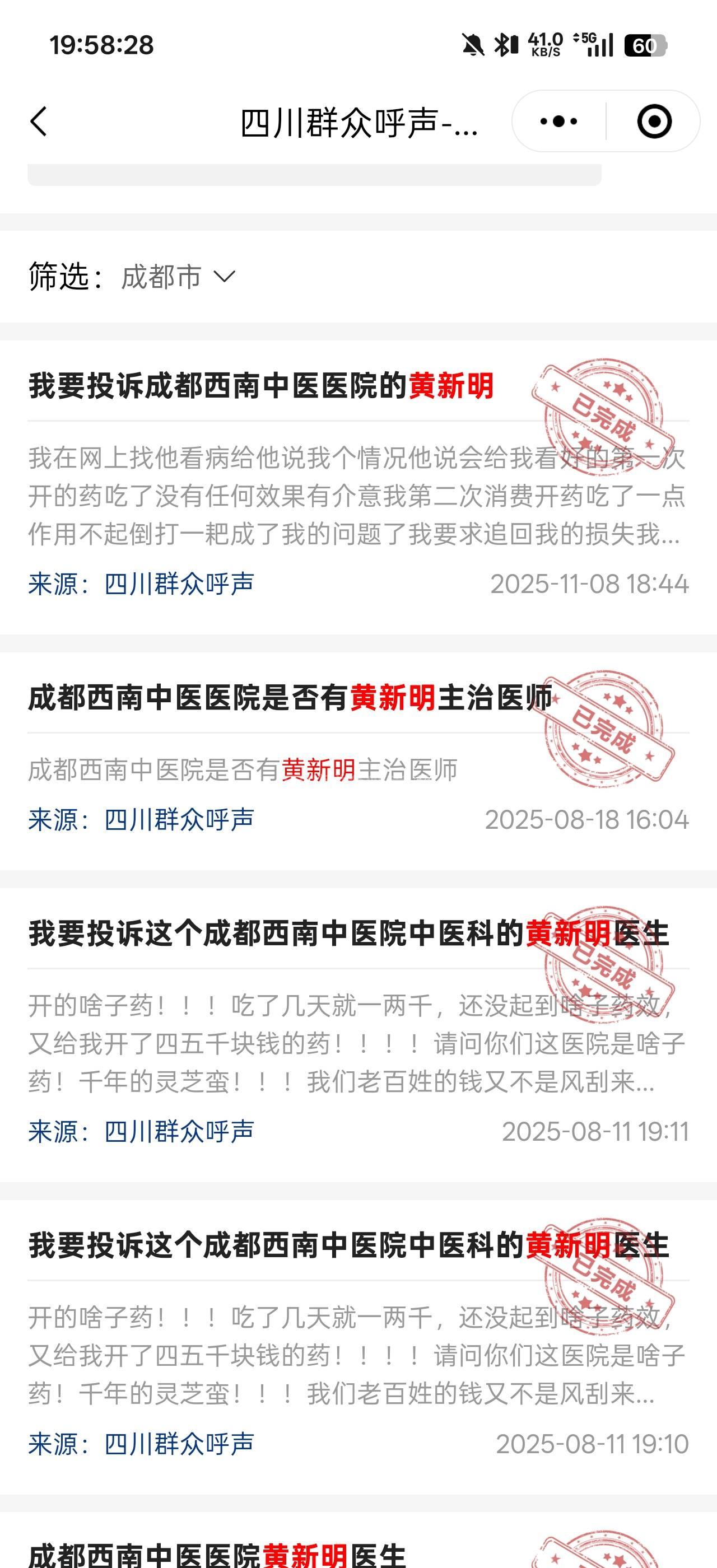This screenshot has height=1568, width=717.
Task: Open the mini program three-dot menu
Action: [x=558, y=121]
